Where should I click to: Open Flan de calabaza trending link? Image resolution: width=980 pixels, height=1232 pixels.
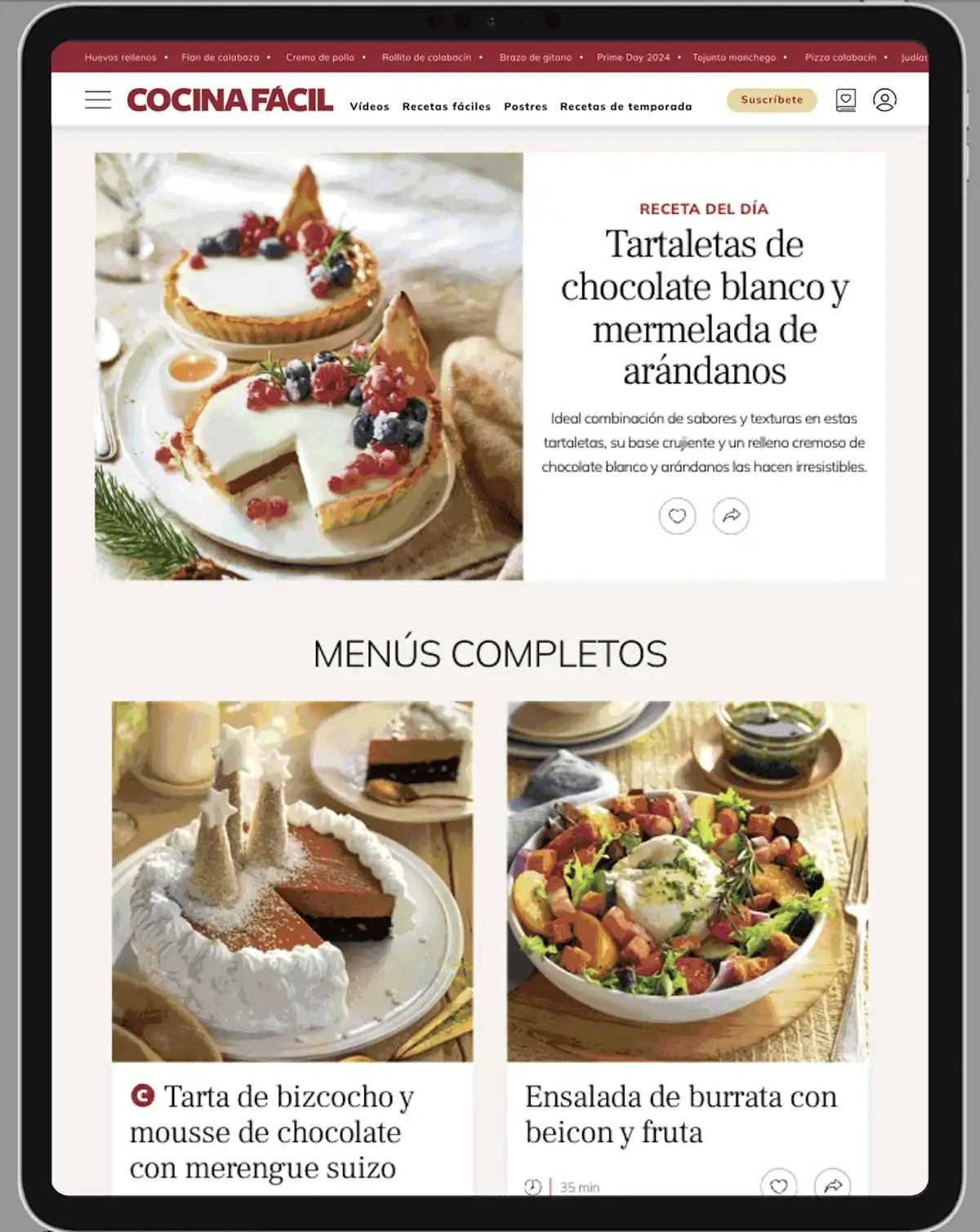(220, 58)
